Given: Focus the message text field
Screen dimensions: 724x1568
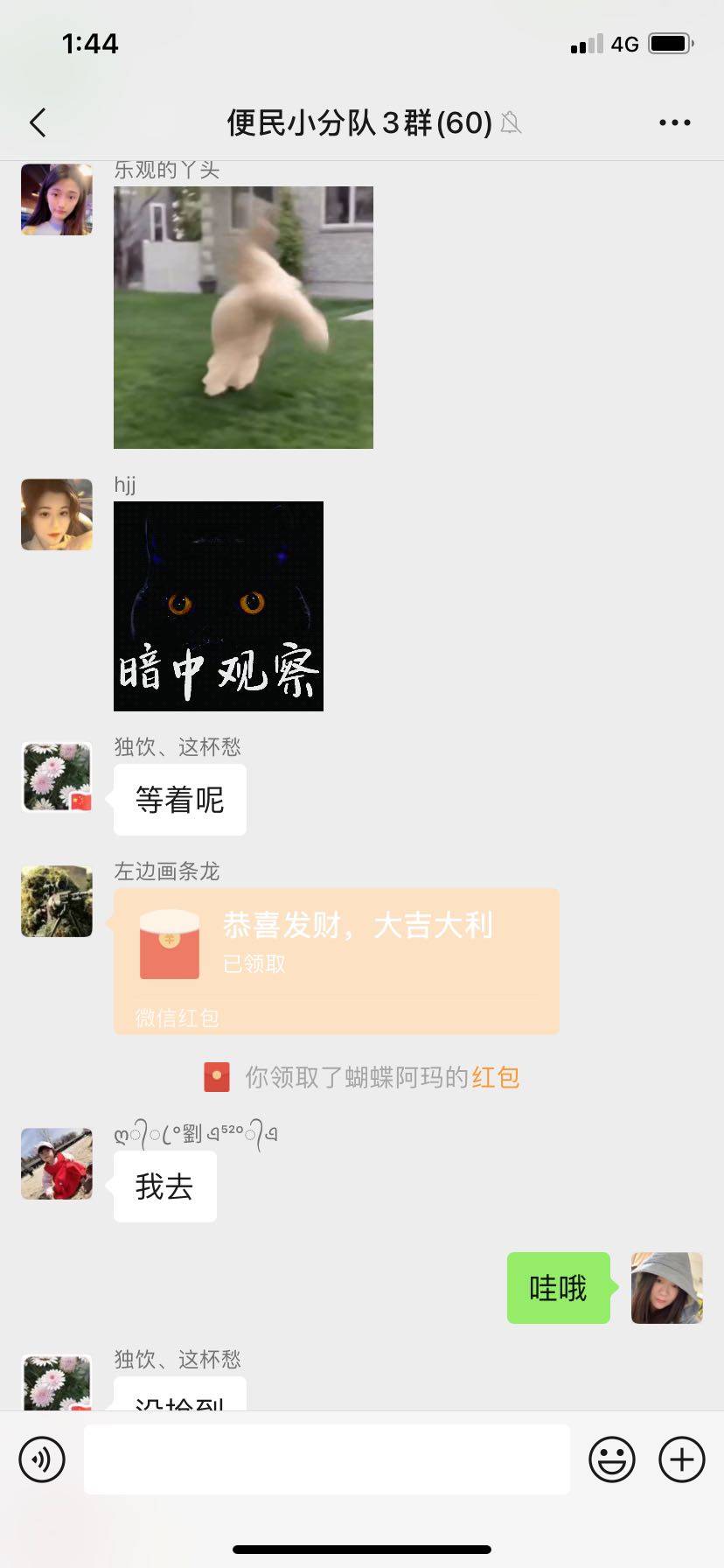Looking at the screenshot, I should [x=327, y=1459].
